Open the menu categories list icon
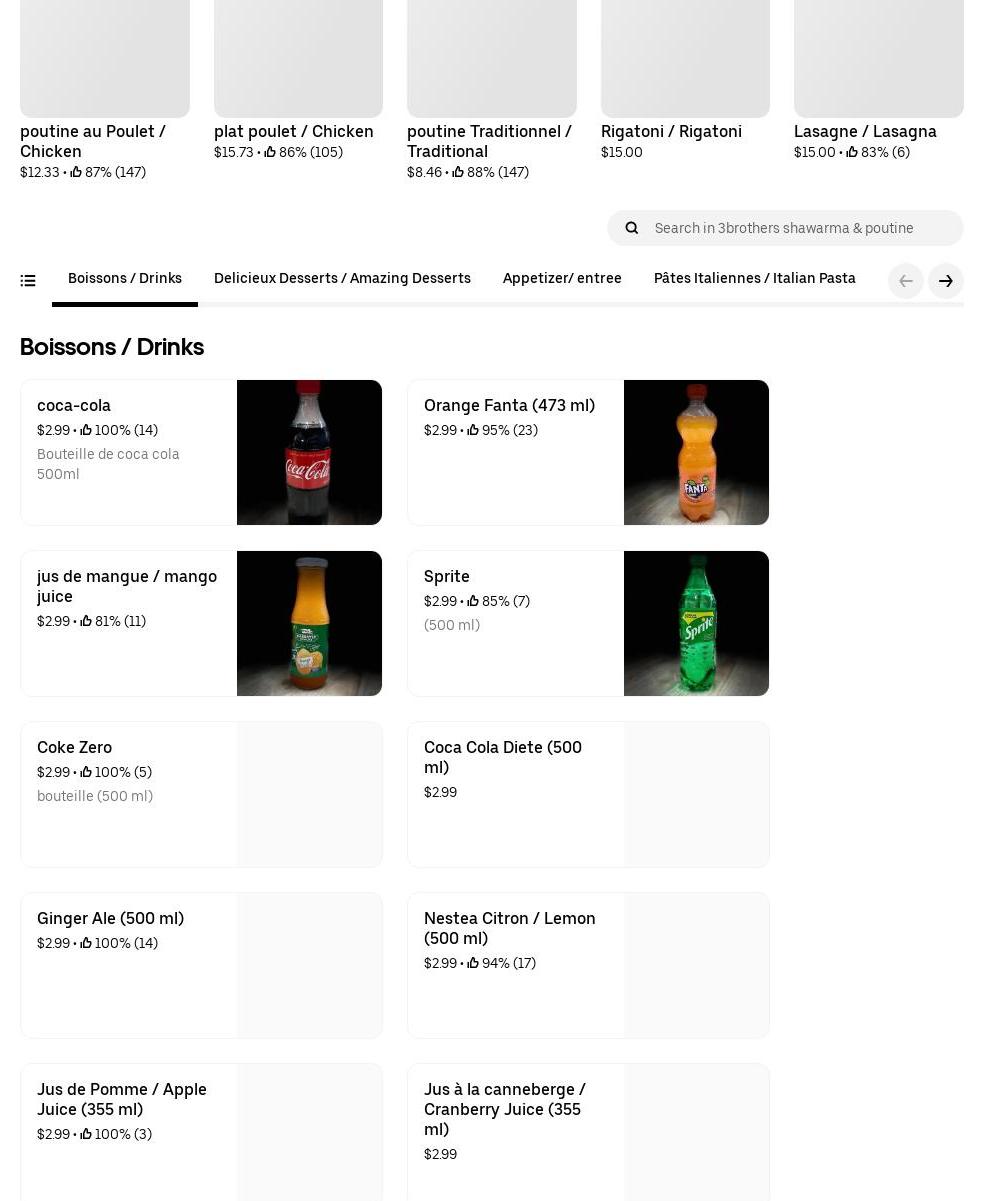The image size is (984, 1201). [28, 281]
